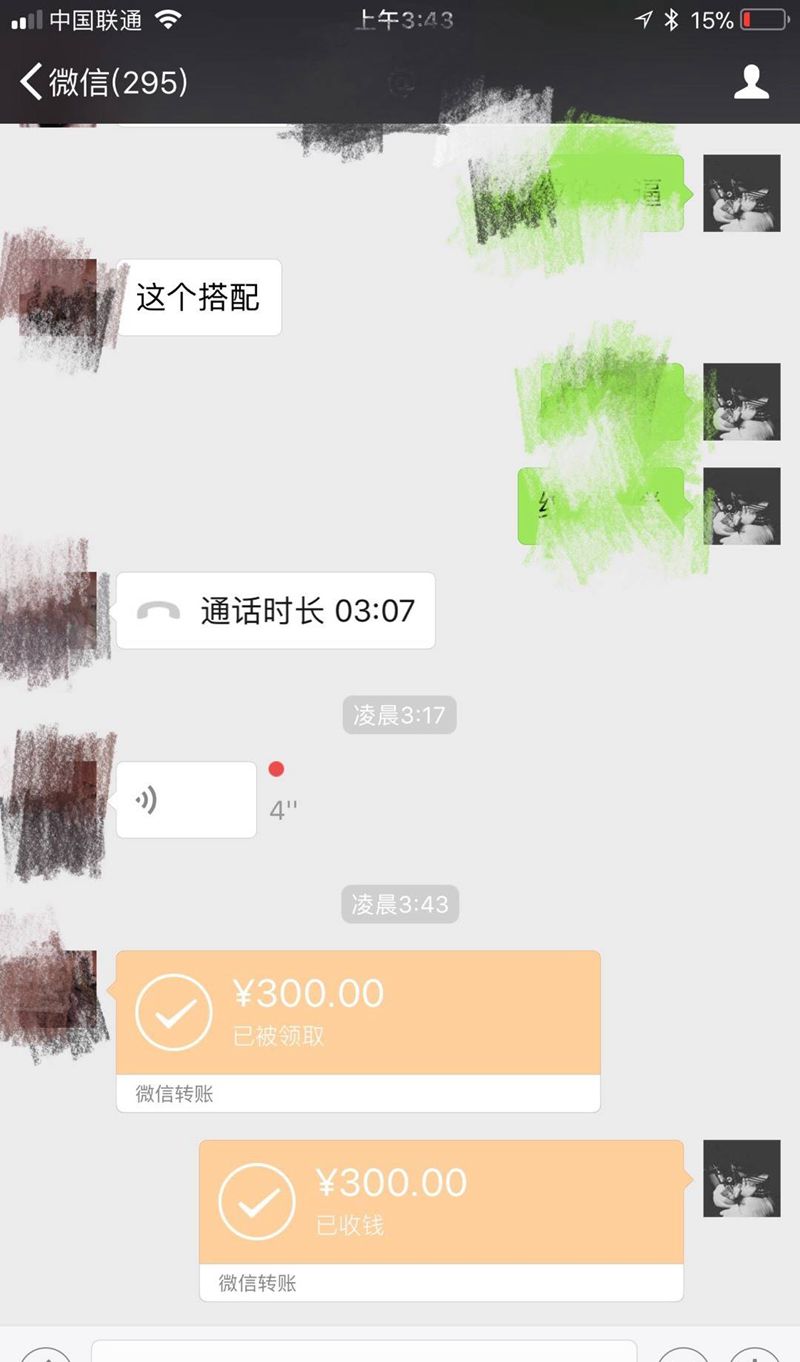This screenshot has width=800, height=1362.
Task: Tap the checkmark on the ¥300.00 received transfer
Action: (255, 1201)
